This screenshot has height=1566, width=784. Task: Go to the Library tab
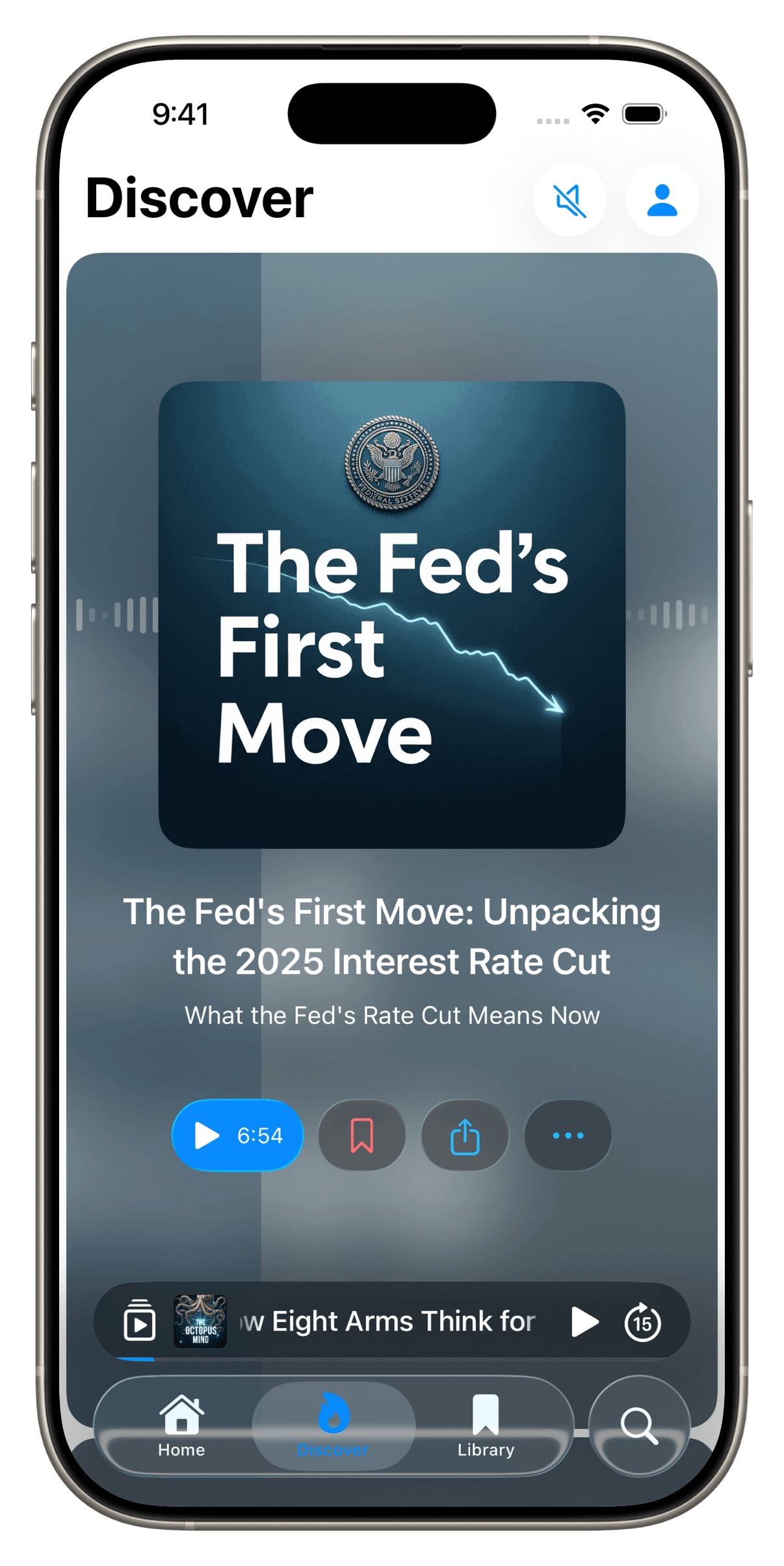(x=486, y=1426)
